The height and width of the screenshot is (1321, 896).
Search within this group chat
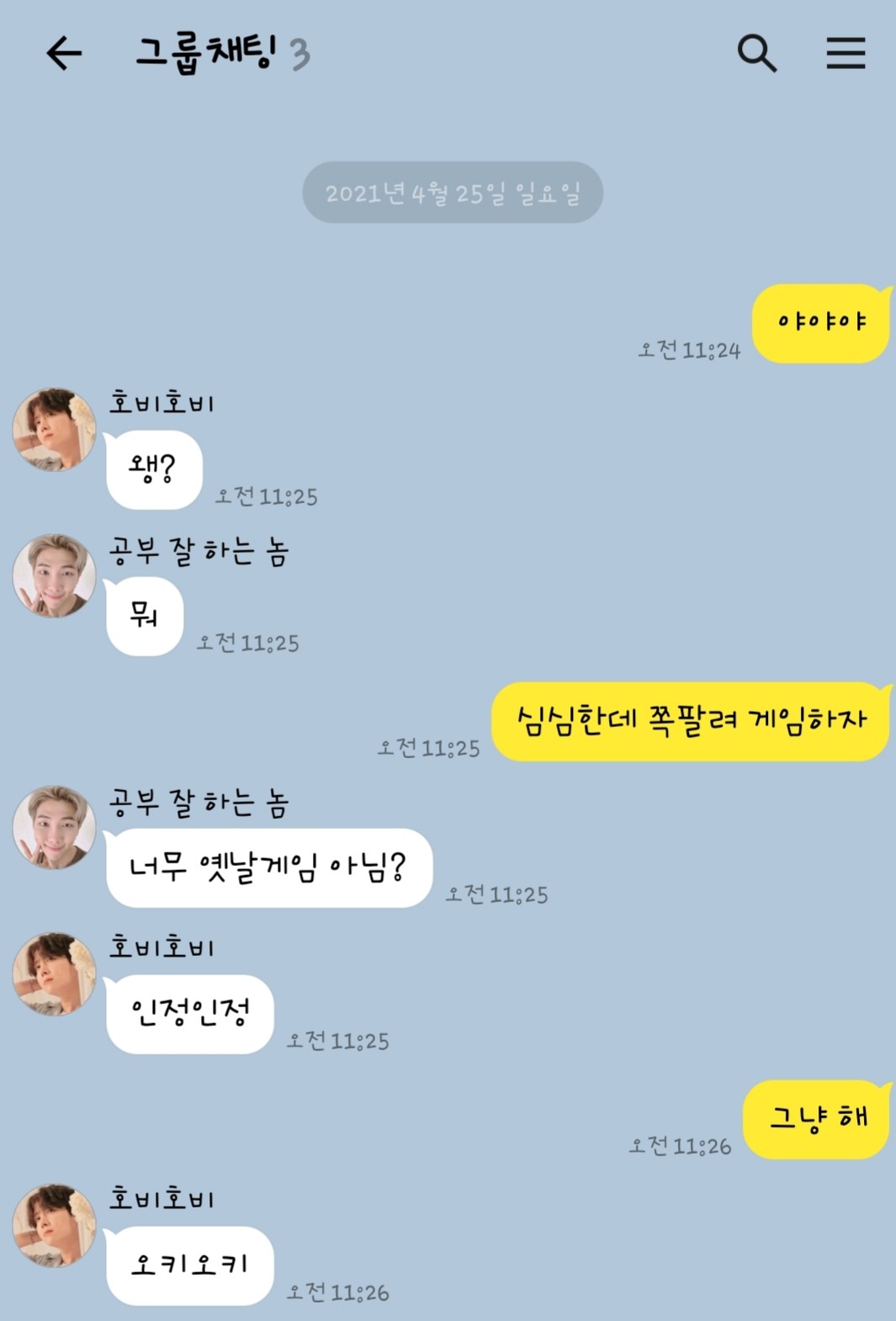coord(756,54)
